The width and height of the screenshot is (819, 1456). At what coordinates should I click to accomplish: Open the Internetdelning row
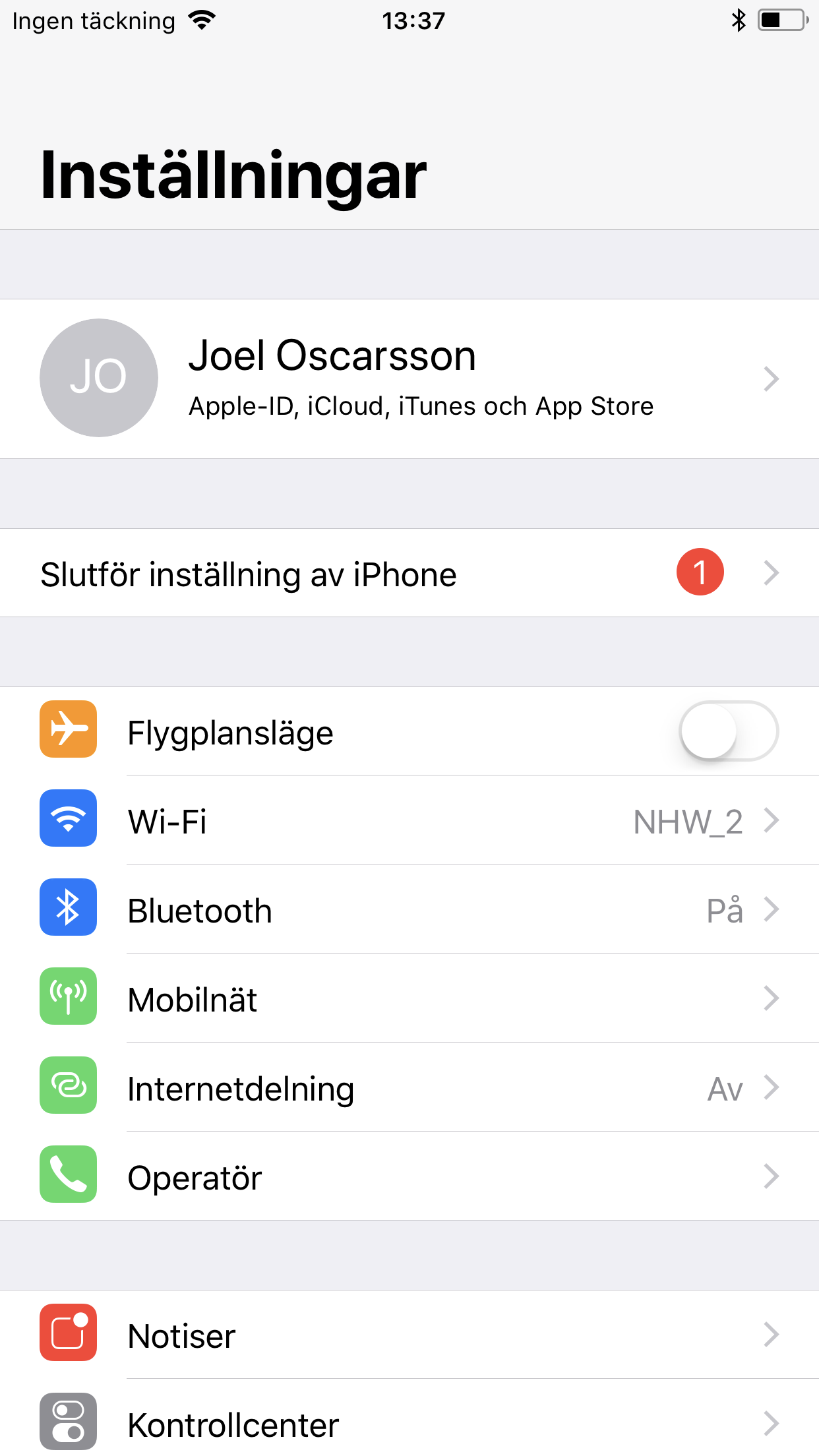(x=409, y=1088)
